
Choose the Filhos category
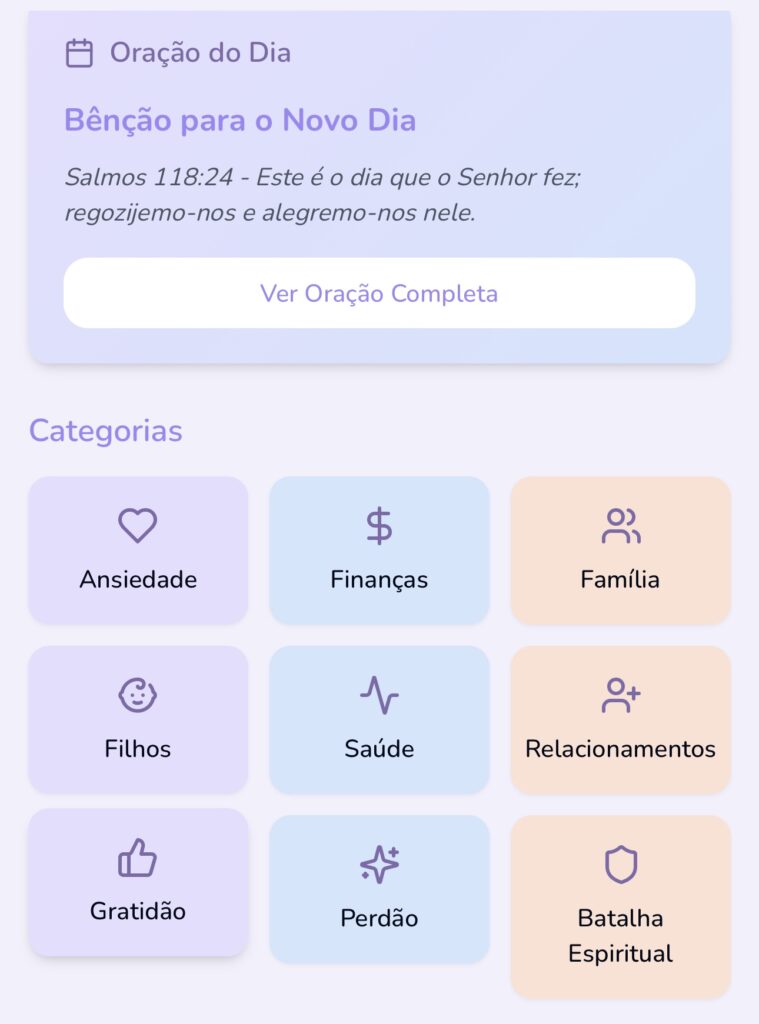pos(138,720)
